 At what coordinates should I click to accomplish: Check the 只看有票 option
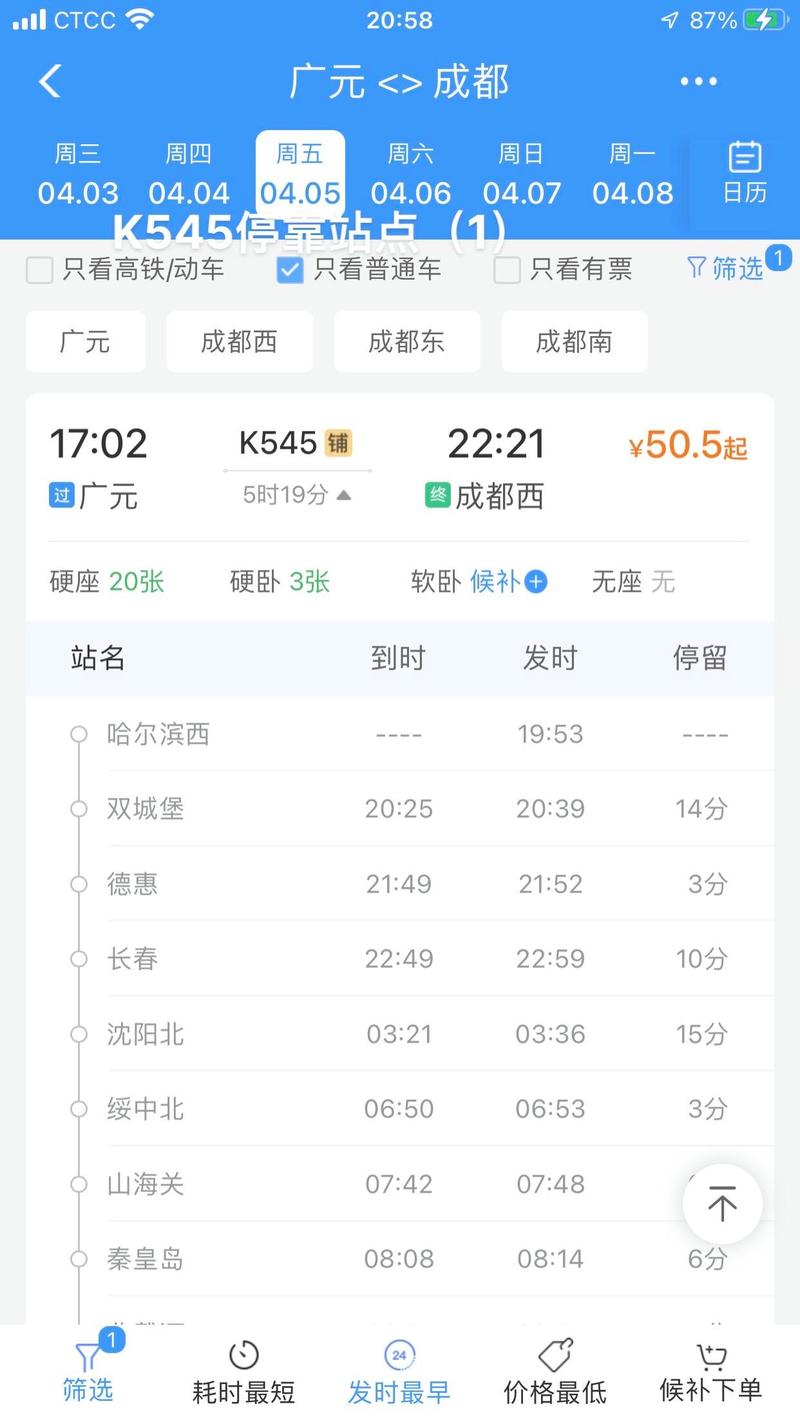pos(506,269)
